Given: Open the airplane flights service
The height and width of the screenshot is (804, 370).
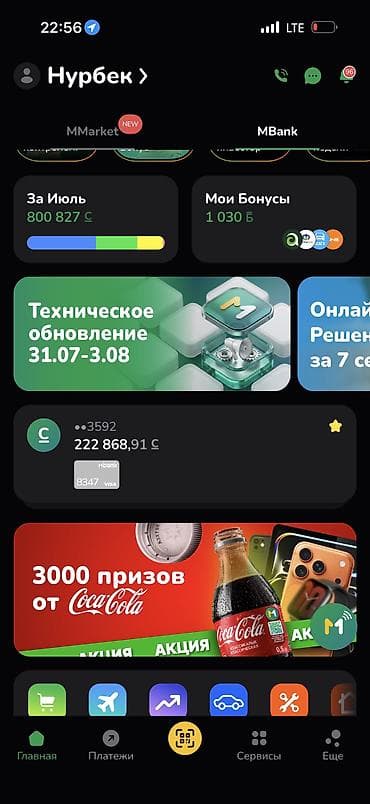Looking at the screenshot, I should (108, 700).
